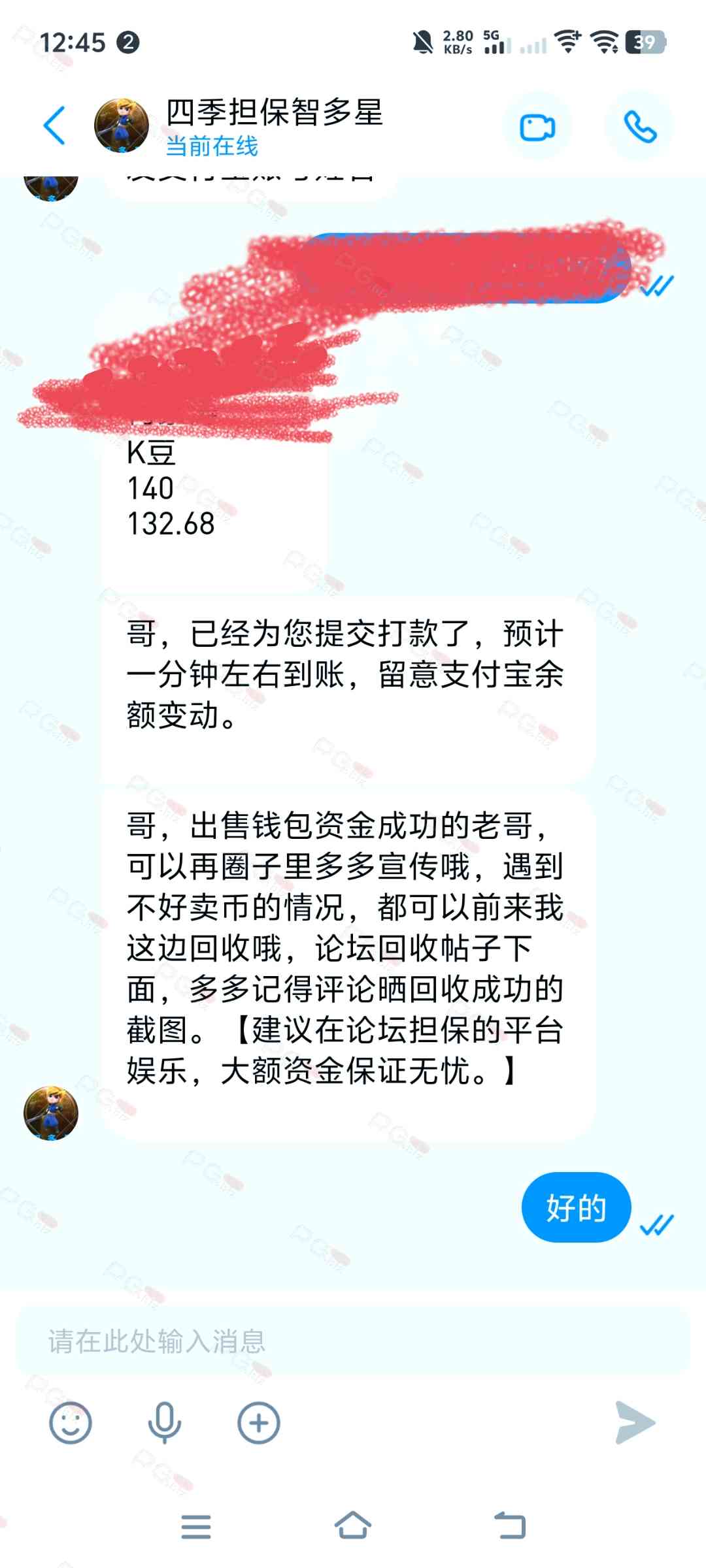
Task: Open the plus attachment menu
Action: [259, 1422]
